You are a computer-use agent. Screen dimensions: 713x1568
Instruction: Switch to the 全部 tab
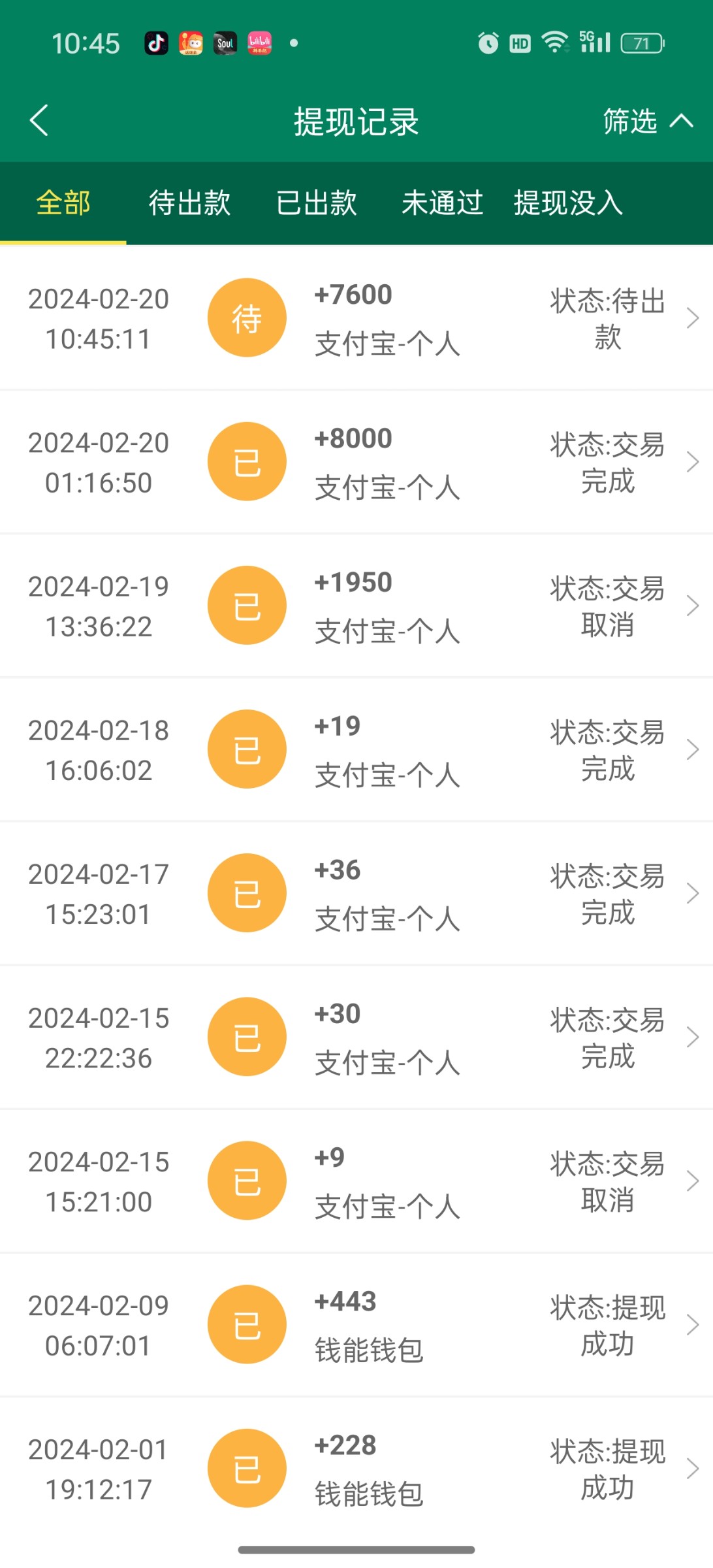coord(63,203)
